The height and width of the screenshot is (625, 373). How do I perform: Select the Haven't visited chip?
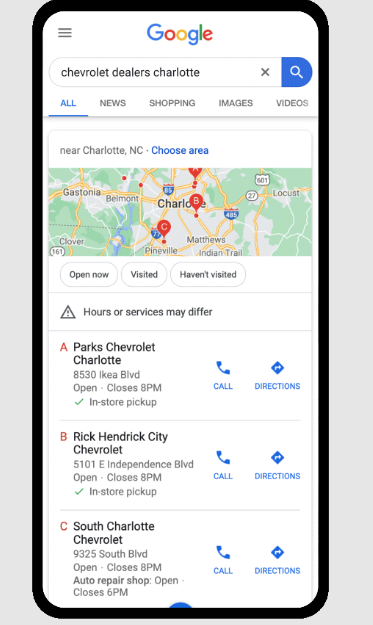[208, 275]
